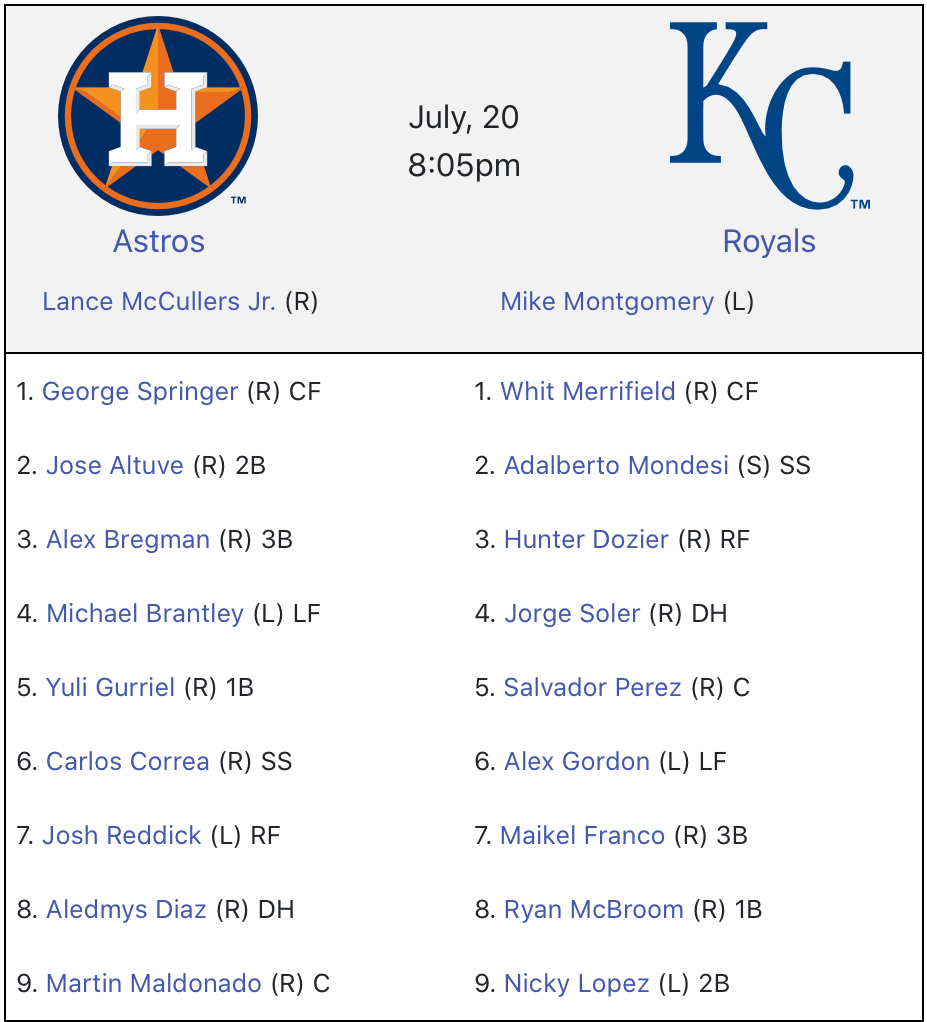The width and height of the screenshot is (927, 1022).
Task: Open Jorge Soler player page
Action: click(572, 614)
